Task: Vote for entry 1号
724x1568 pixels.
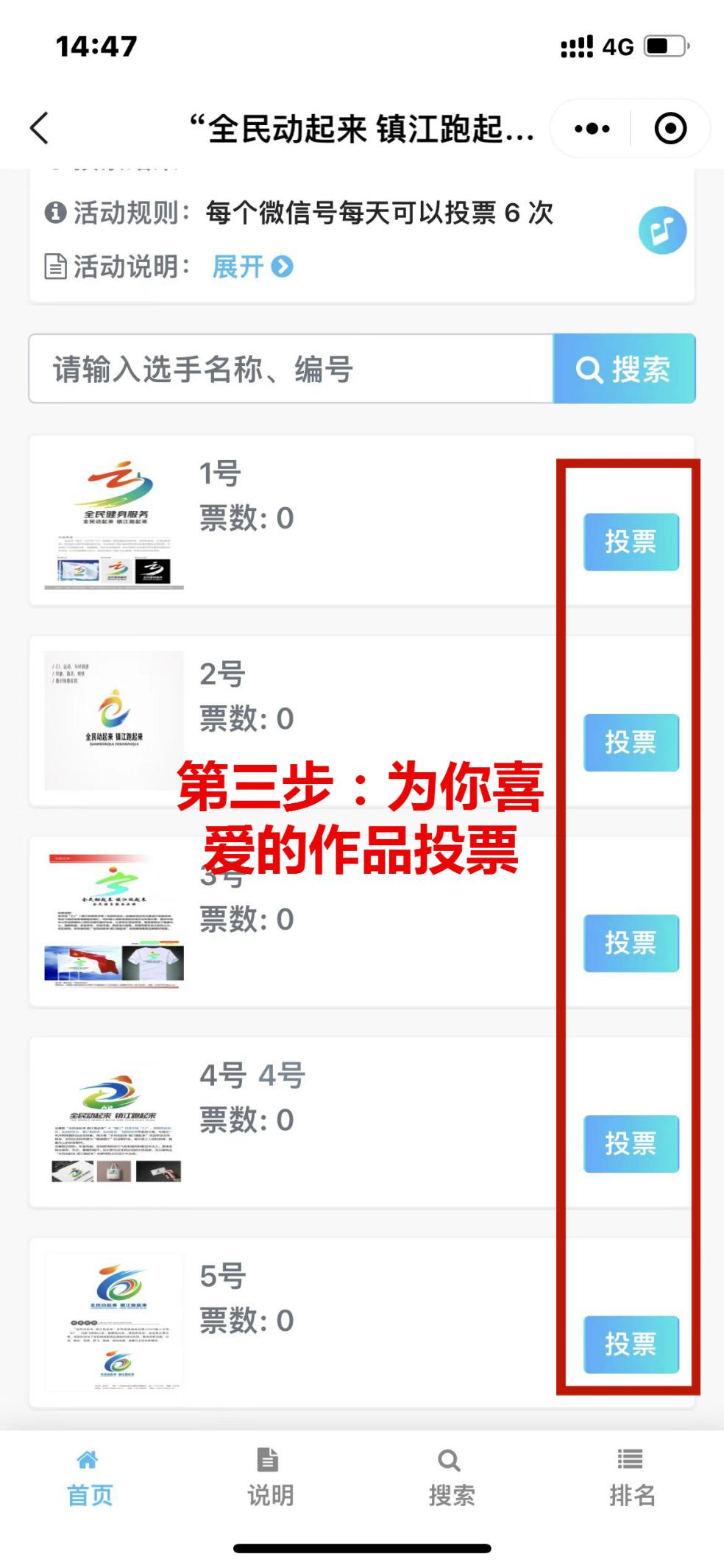Action: tap(631, 542)
